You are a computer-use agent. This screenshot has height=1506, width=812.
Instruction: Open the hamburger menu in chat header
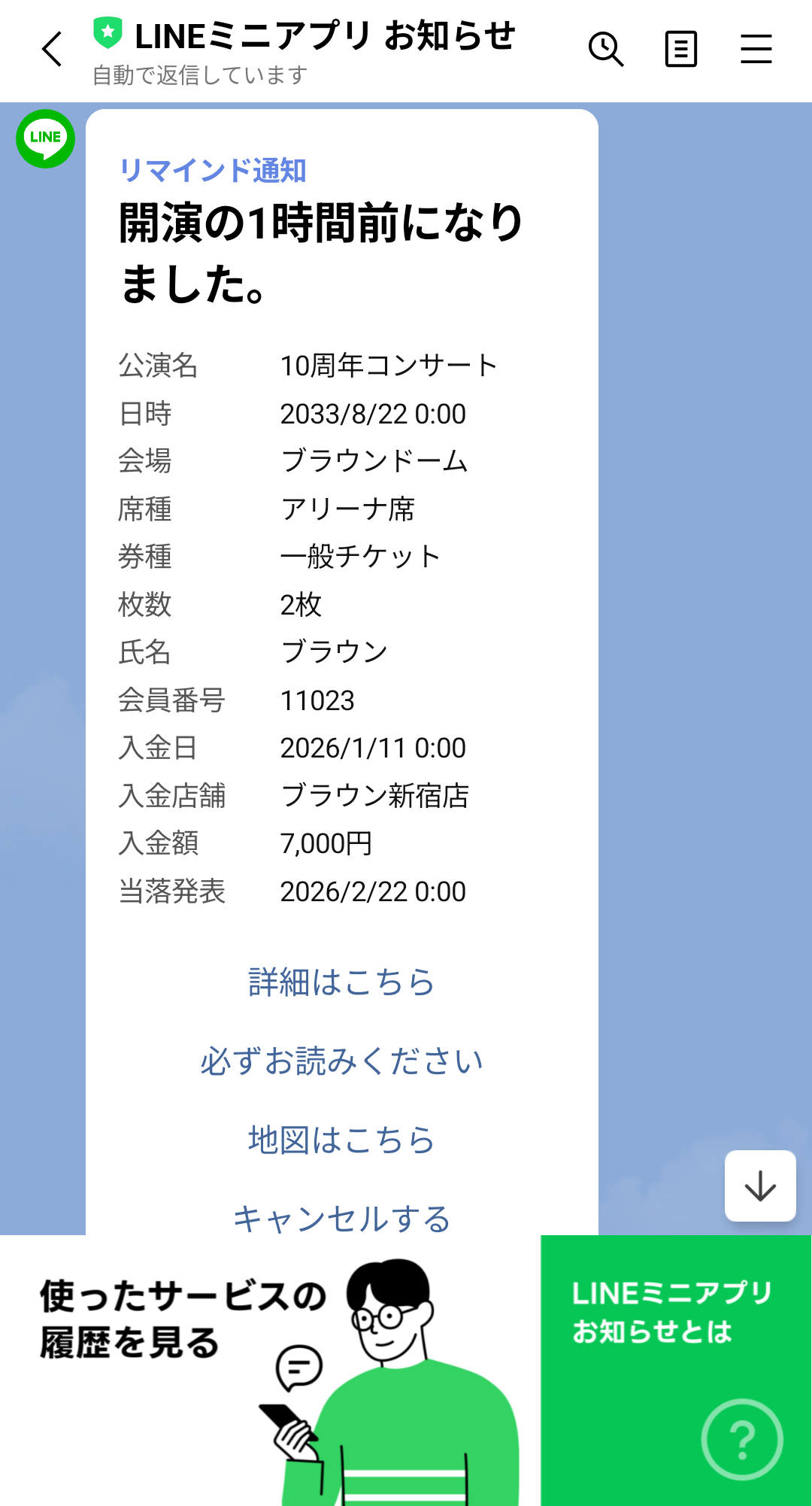pyautogui.click(x=755, y=48)
